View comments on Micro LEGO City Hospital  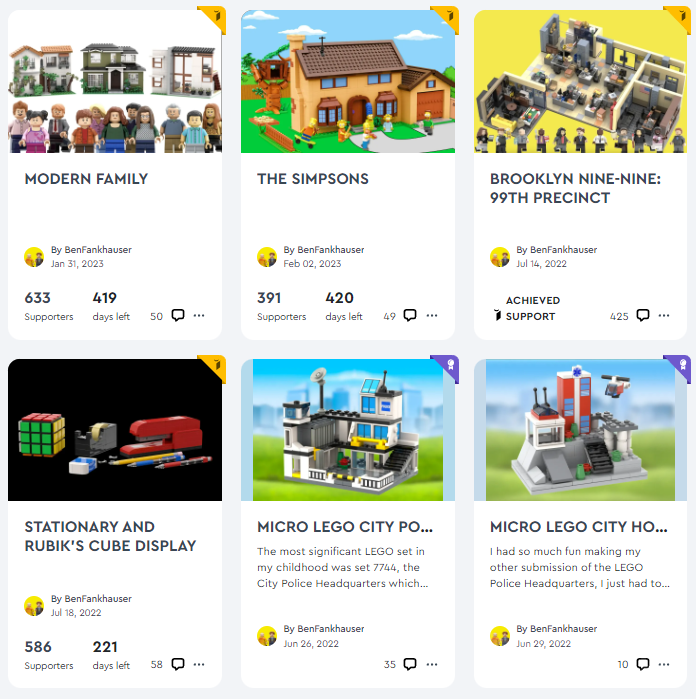point(643,664)
